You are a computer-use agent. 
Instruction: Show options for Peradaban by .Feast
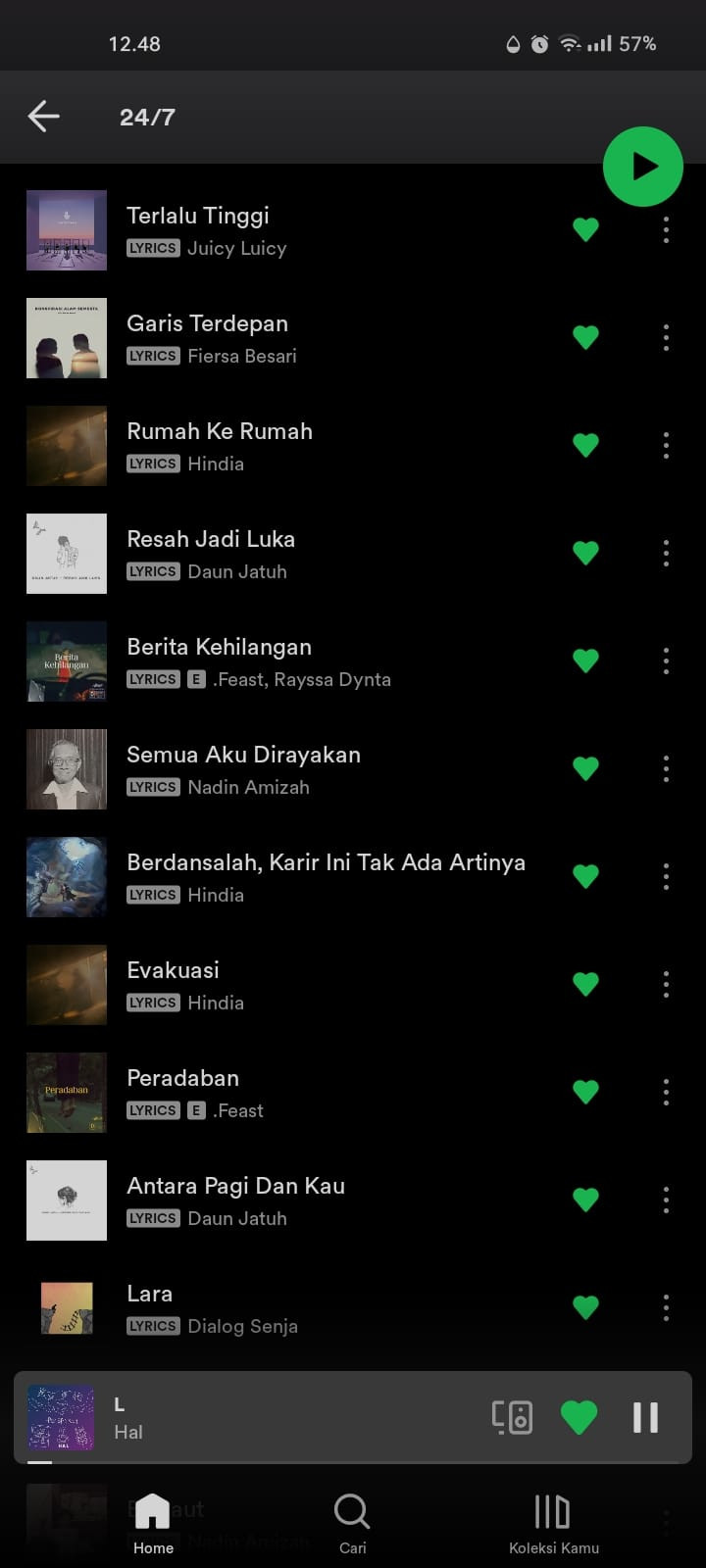(666, 1092)
